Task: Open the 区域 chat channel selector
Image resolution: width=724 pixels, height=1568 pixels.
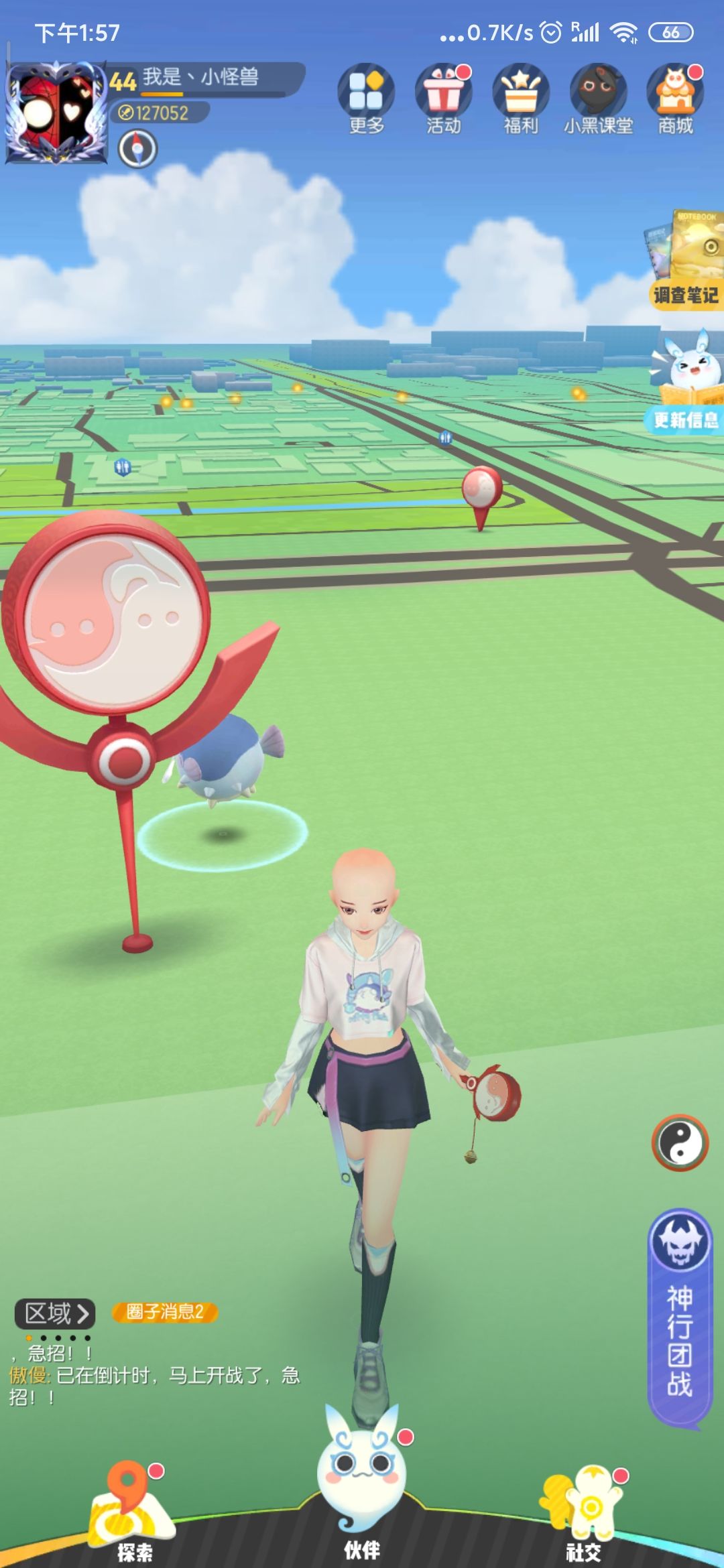Action: click(55, 1313)
